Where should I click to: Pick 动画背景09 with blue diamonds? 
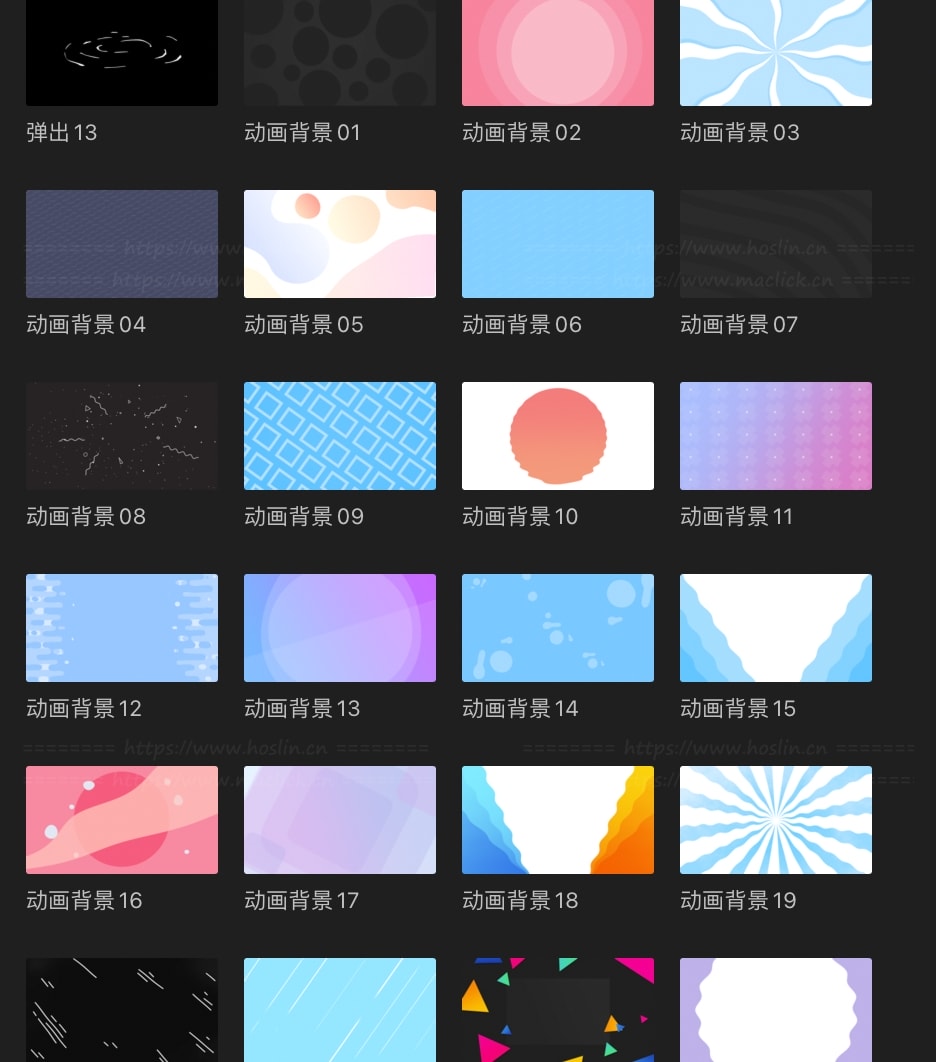point(340,436)
